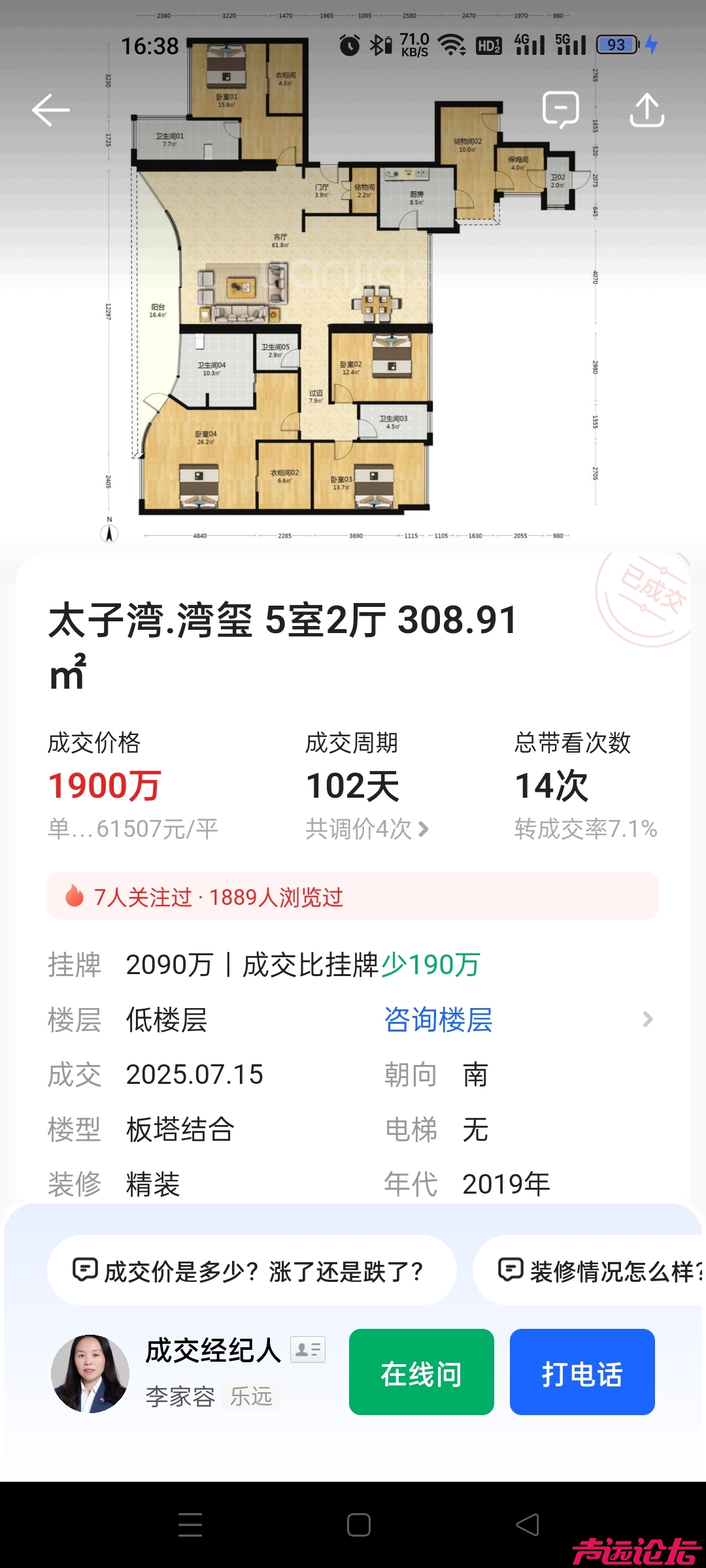Go back using the top-left arrow

click(x=51, y=110)
